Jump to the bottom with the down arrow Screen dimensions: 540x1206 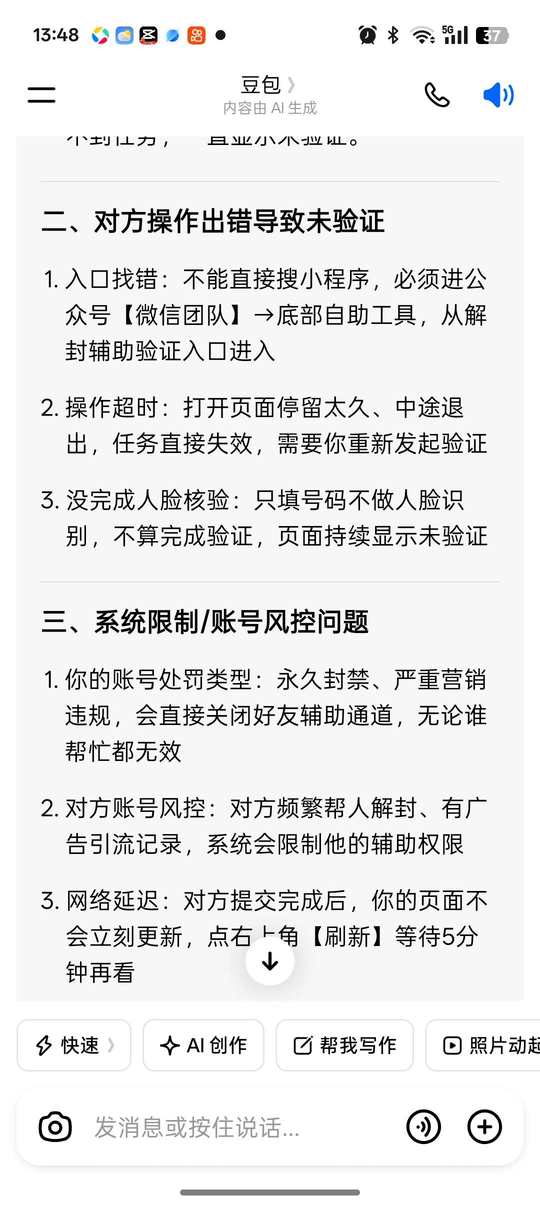click(x=270, y=962)
